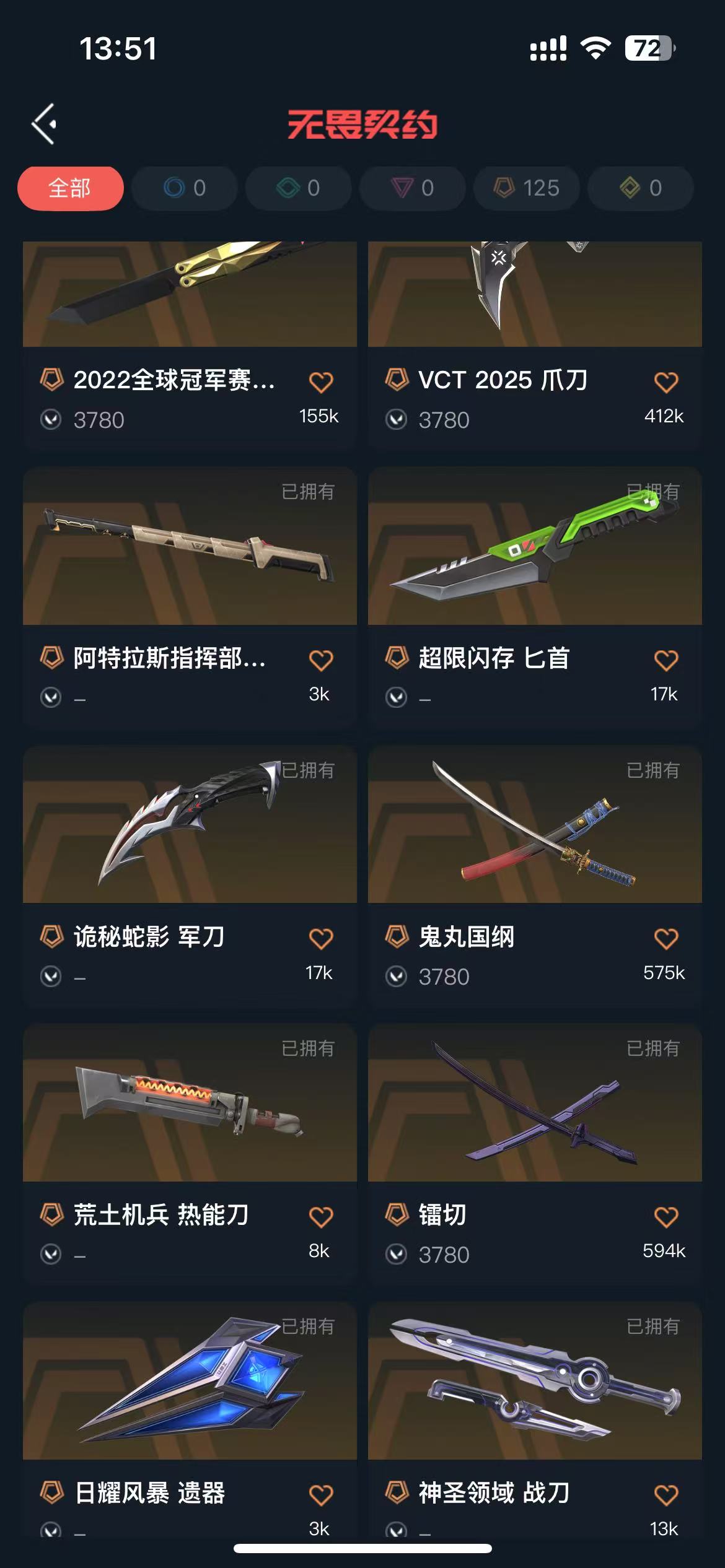Switch to the filter chip showing 125
Image resolution: width=725 pixels, height=1568 pixels.
527,188
